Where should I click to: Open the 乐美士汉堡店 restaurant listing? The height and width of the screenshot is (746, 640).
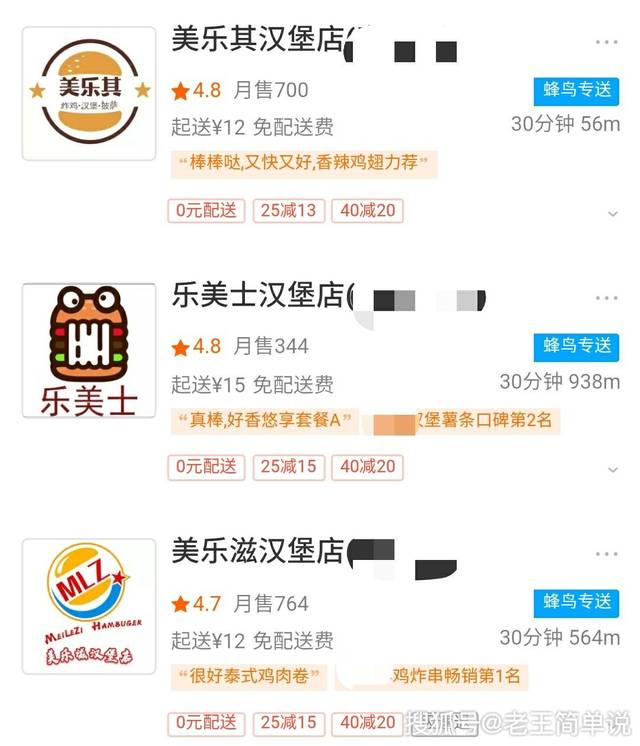pos(258,297)
